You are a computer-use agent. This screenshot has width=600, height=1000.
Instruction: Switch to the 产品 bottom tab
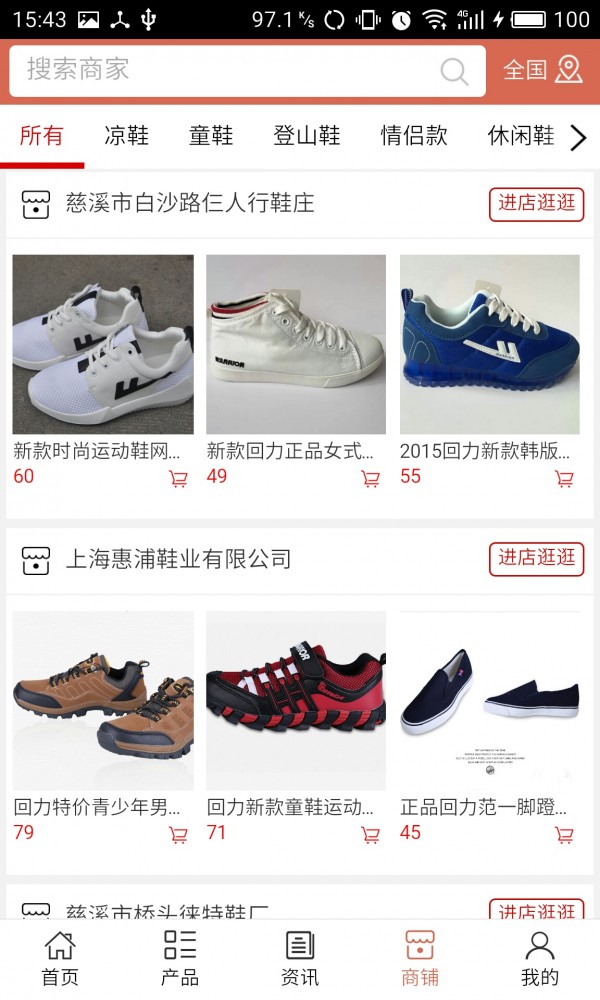[180, 959]
